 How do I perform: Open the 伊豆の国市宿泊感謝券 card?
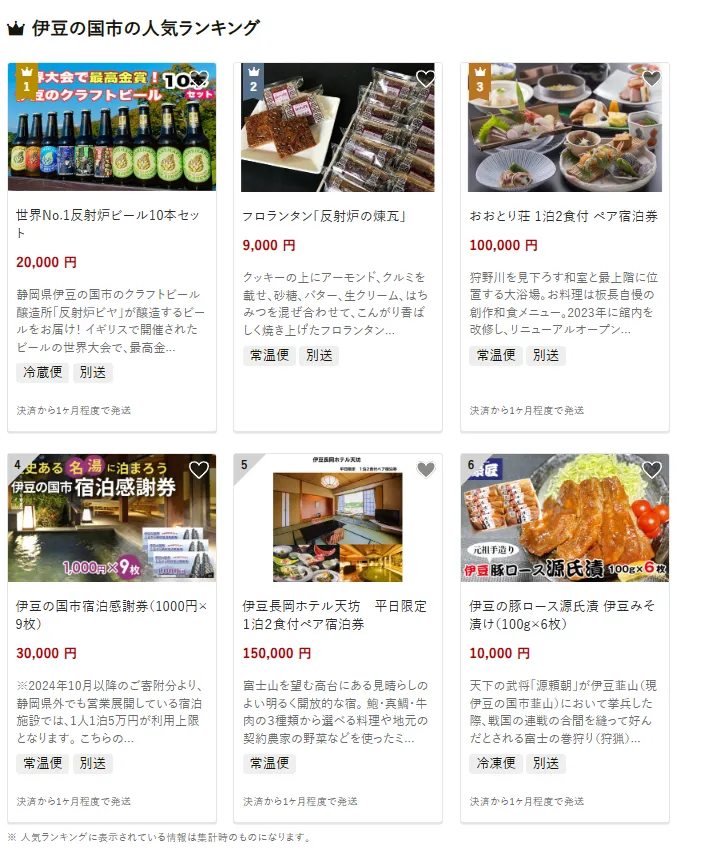(x=111, y=614)
